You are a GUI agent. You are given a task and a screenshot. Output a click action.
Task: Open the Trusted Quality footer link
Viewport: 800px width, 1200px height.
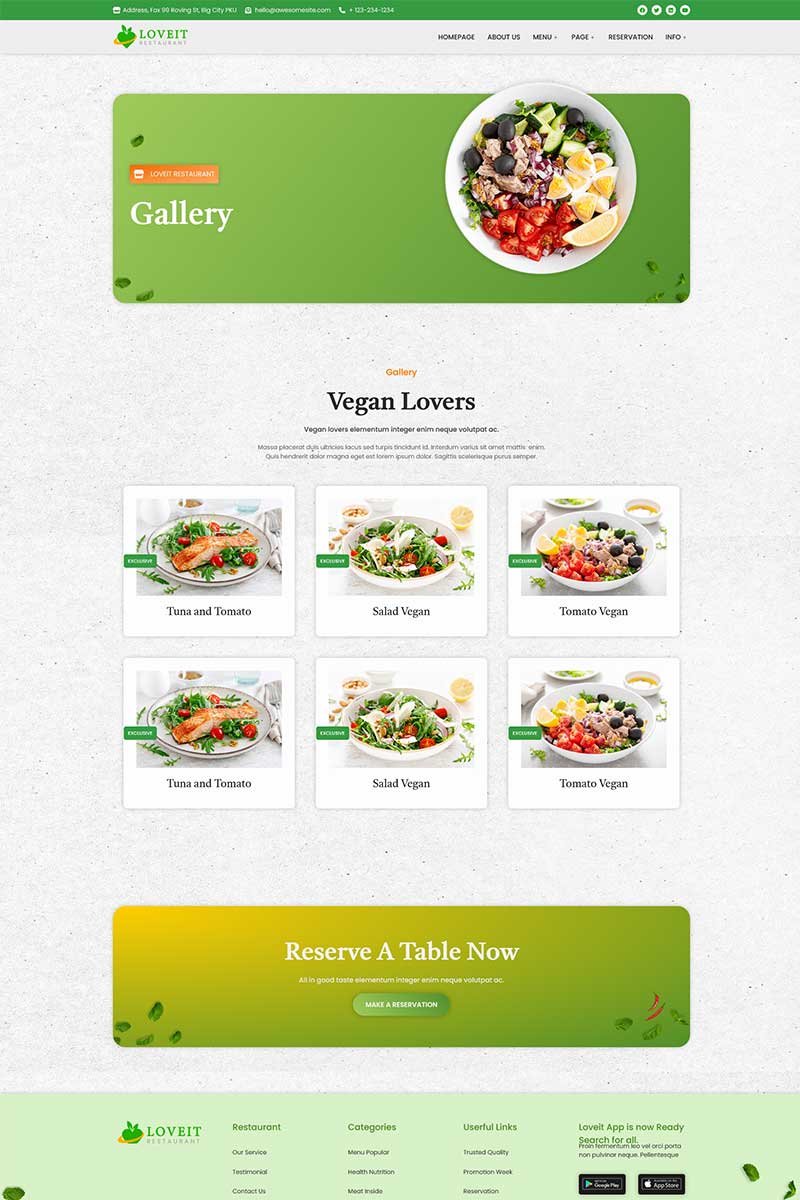point(485,1152)
